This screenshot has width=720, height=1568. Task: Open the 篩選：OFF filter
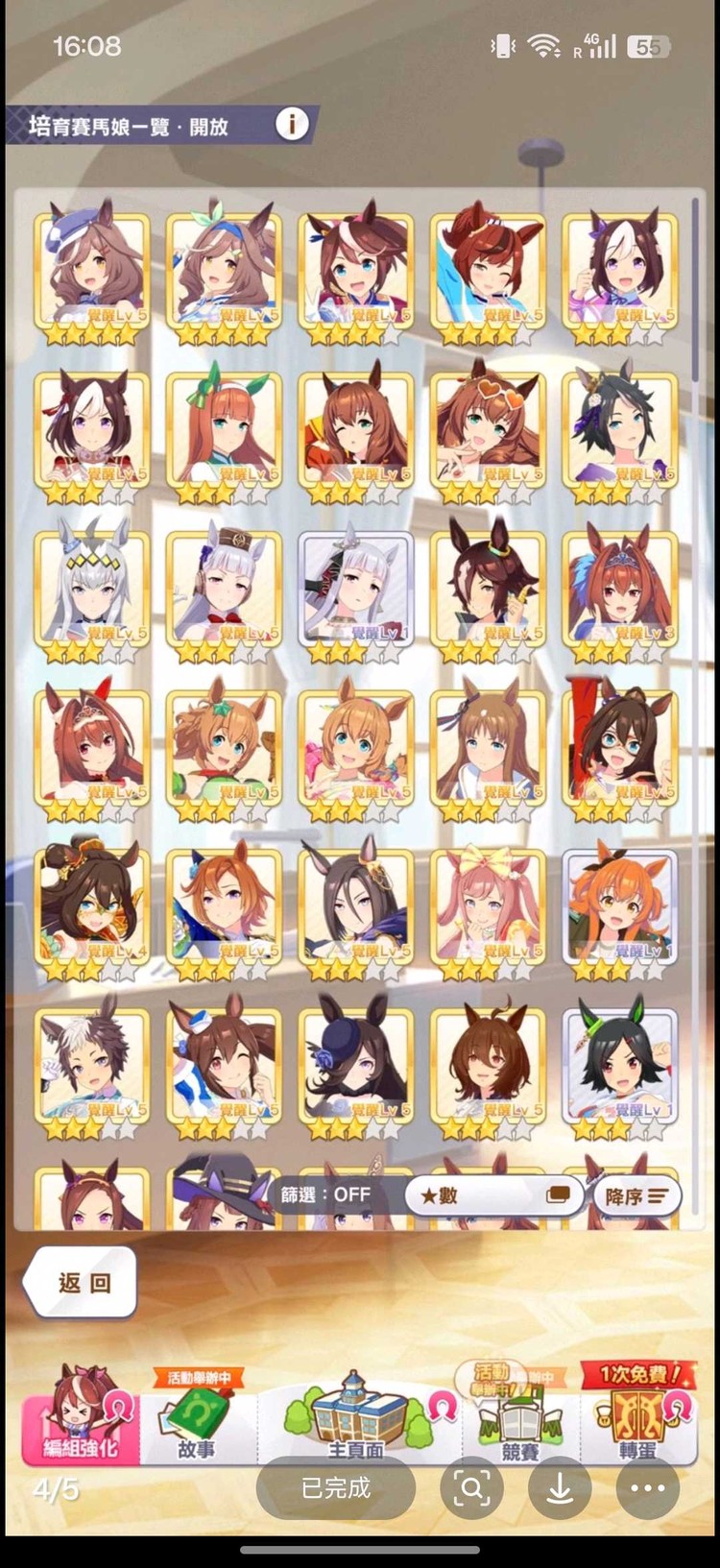326,1194
